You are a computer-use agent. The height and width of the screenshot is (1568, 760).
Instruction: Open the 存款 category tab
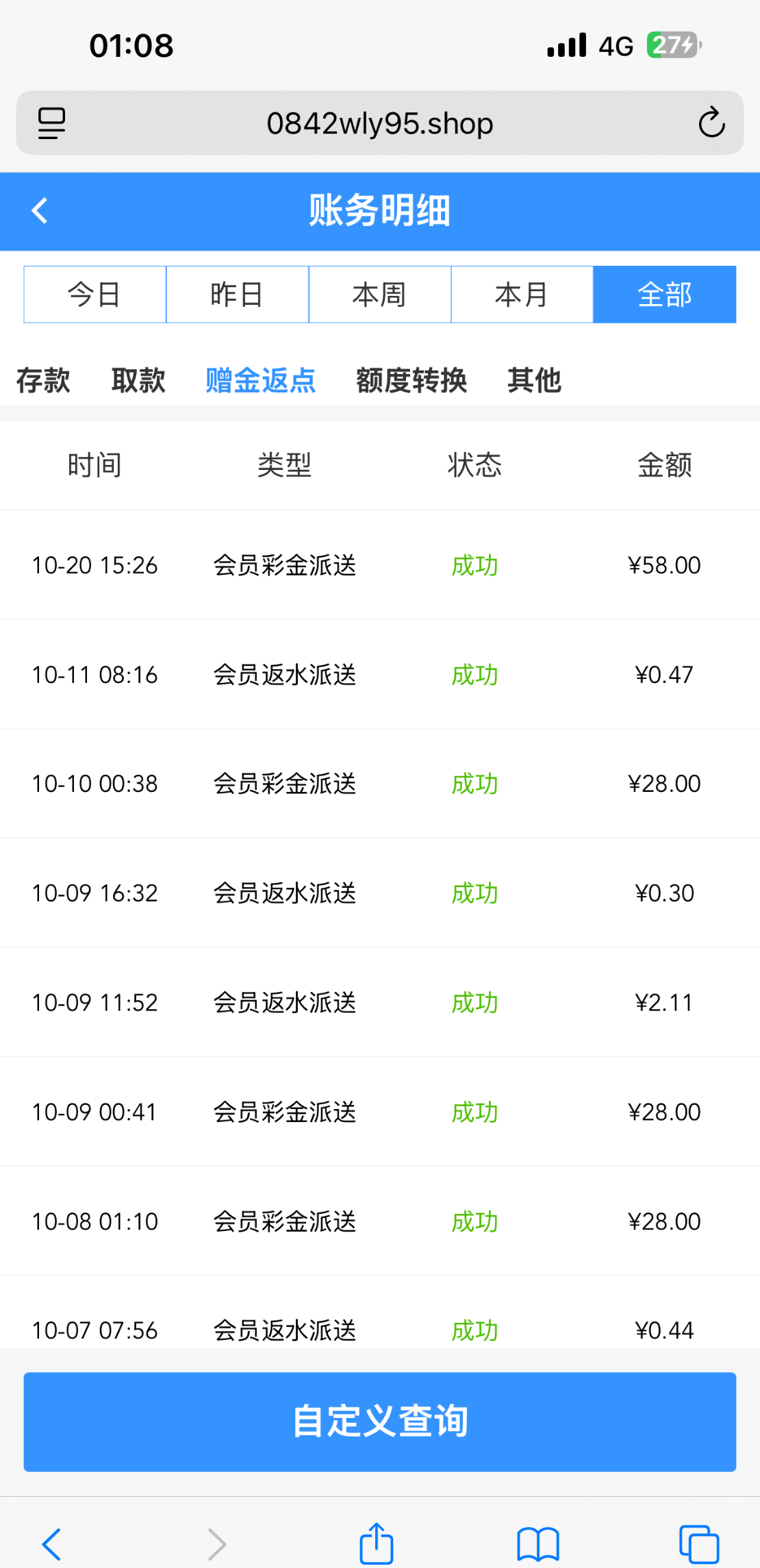[43, 380]
